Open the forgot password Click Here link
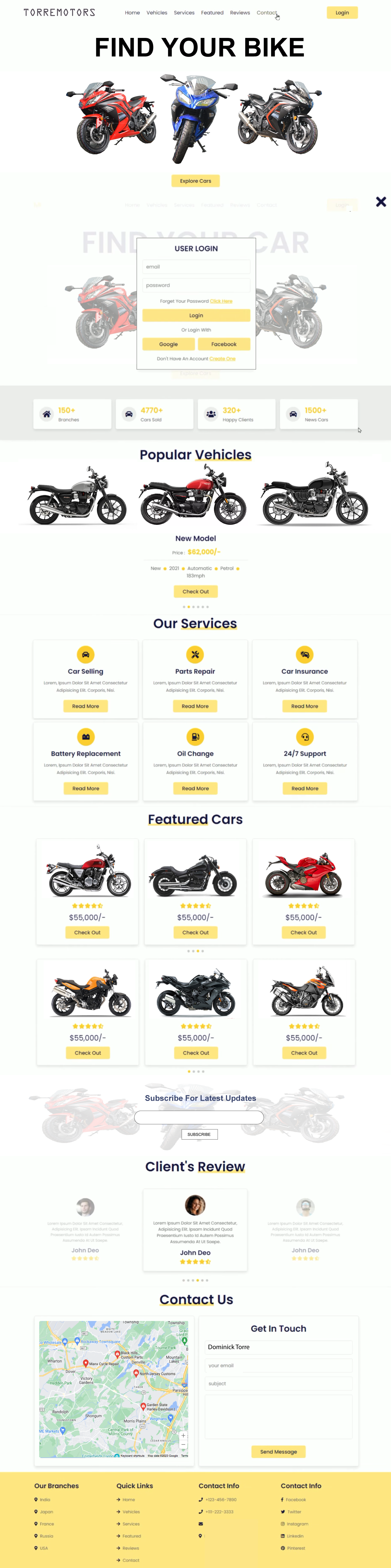The image size is (391, 1568). point(221,301)
